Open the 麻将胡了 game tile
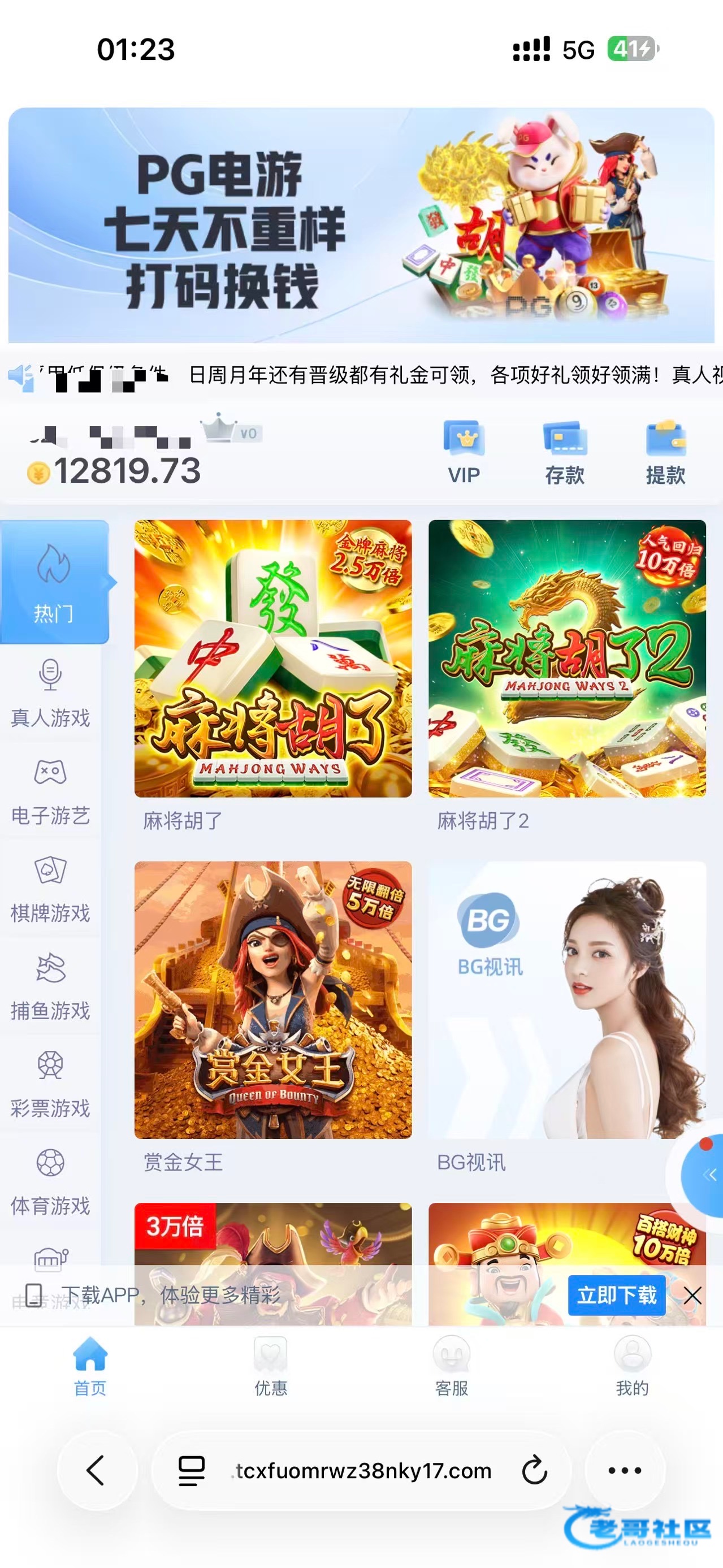Screen dimensions: 723x1568 coord(272,659)
